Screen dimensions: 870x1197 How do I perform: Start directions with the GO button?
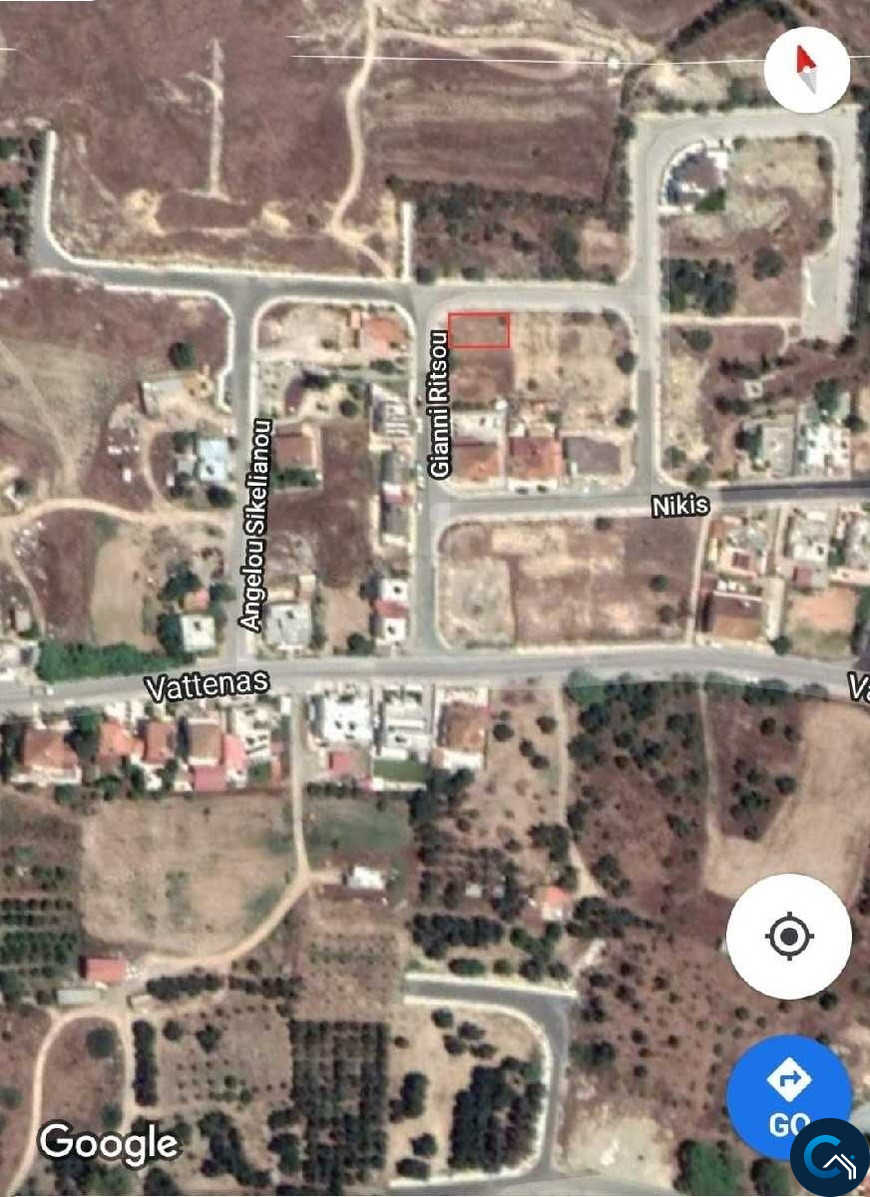point(788,1097)
